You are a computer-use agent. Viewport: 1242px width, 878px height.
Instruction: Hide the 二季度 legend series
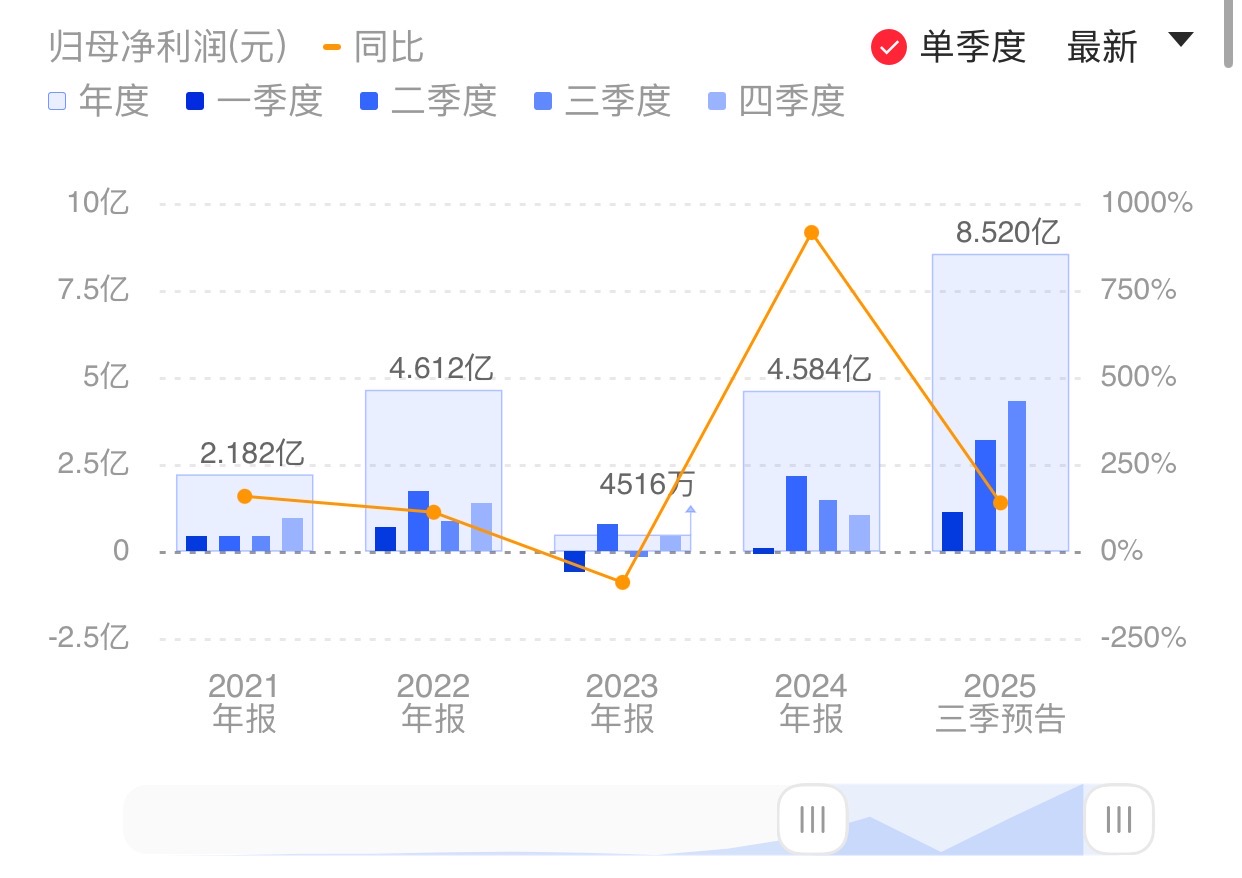pos(428,101)
